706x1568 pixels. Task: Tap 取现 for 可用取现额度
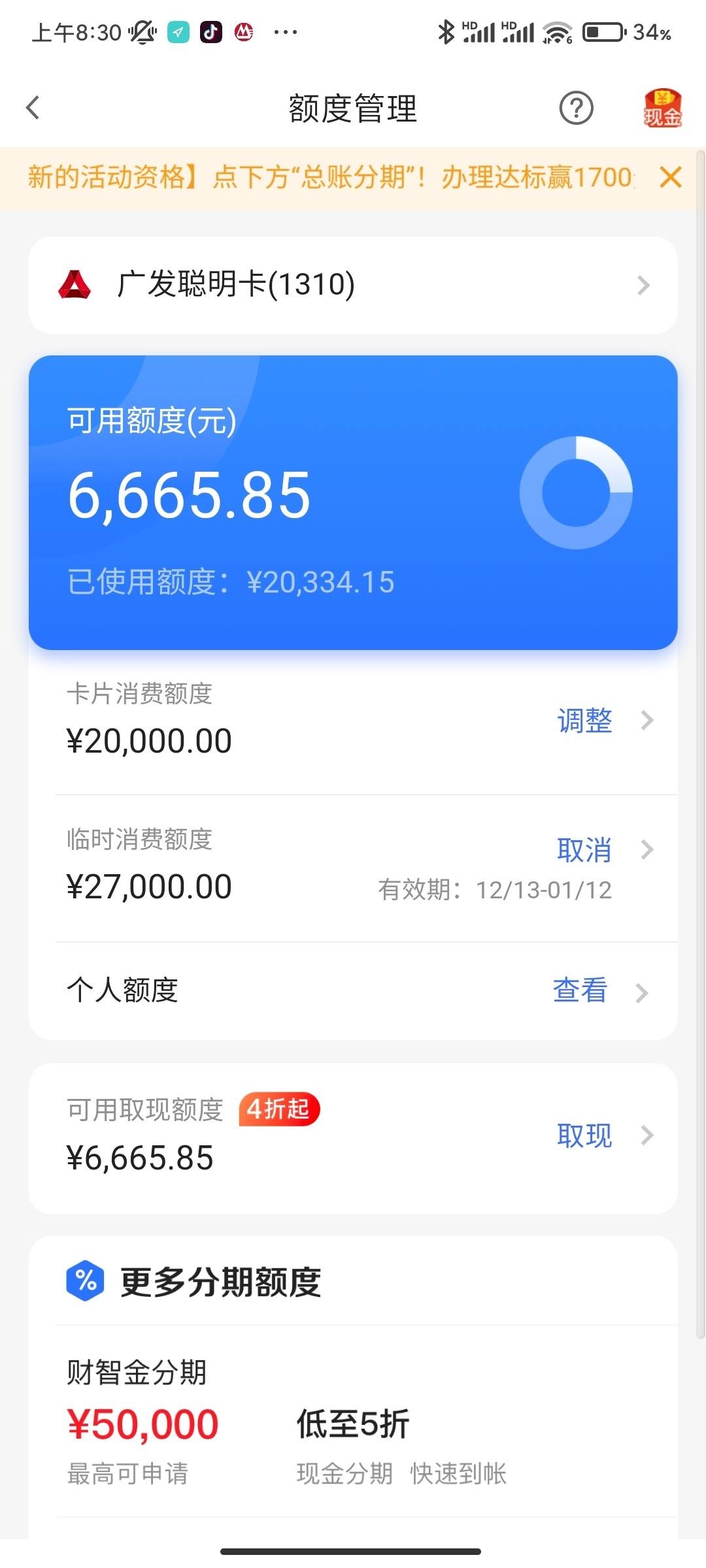tap(584, 1135)
